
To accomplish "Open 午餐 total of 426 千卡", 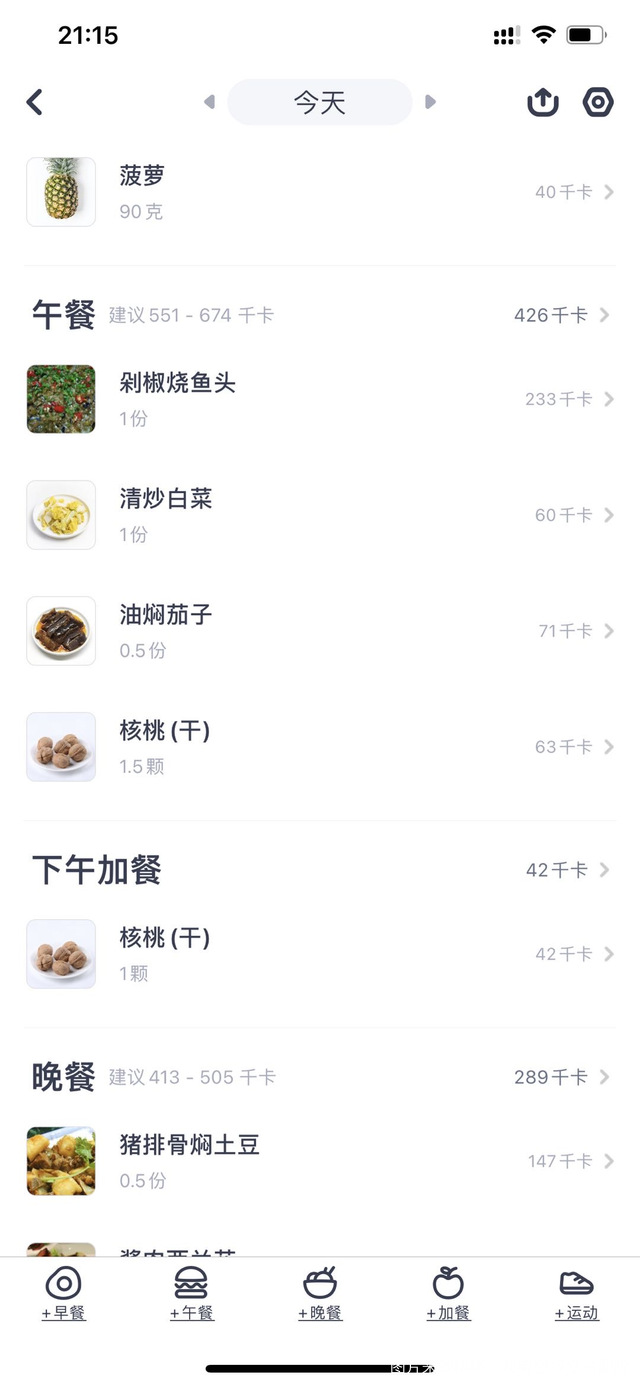I will (x=561, y=315).
